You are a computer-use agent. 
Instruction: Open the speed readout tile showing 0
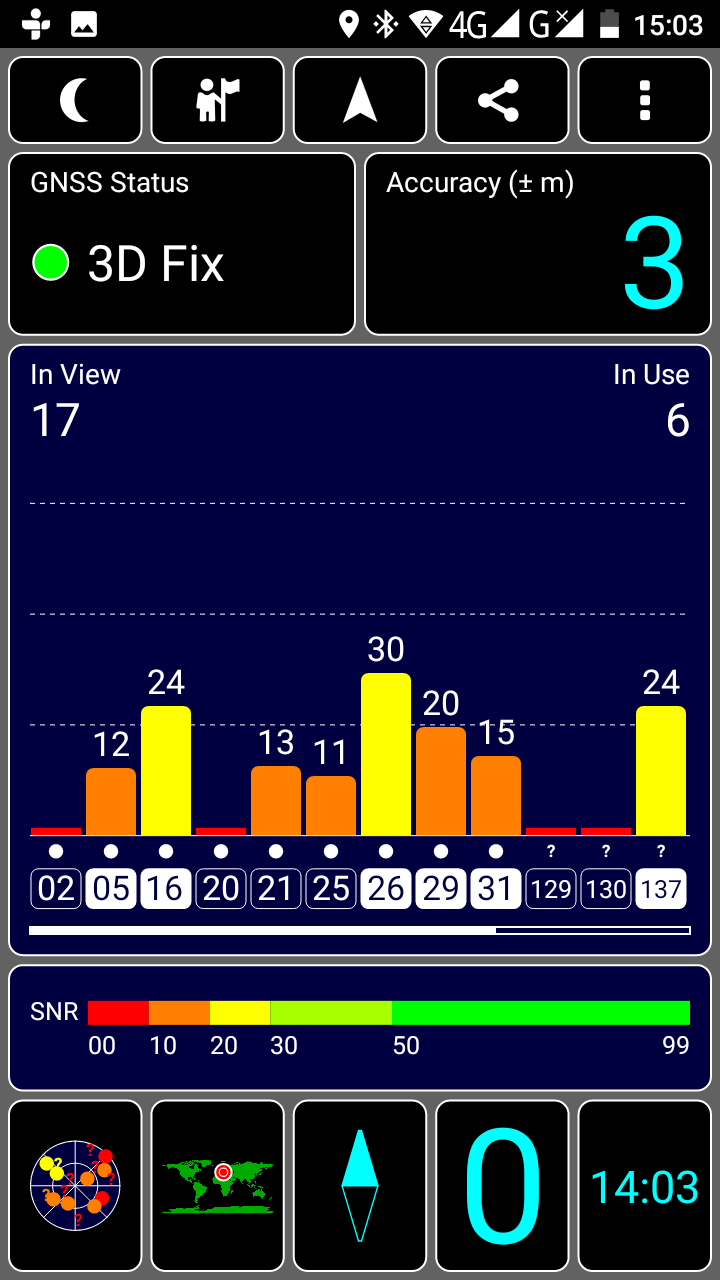click(x=502, y=1186)
